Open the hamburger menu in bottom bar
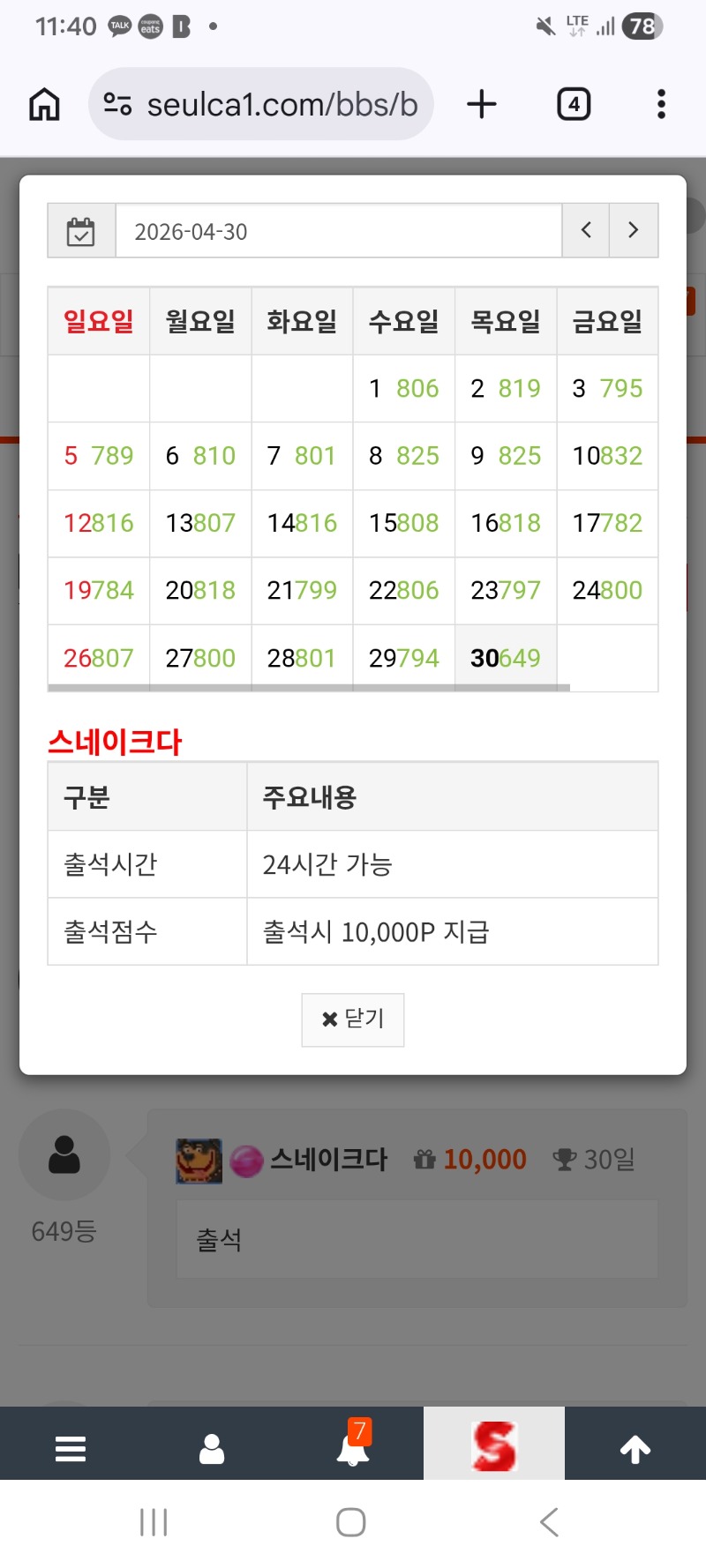The width and height of the screenshot is (706, 1568). point(71,1448)
